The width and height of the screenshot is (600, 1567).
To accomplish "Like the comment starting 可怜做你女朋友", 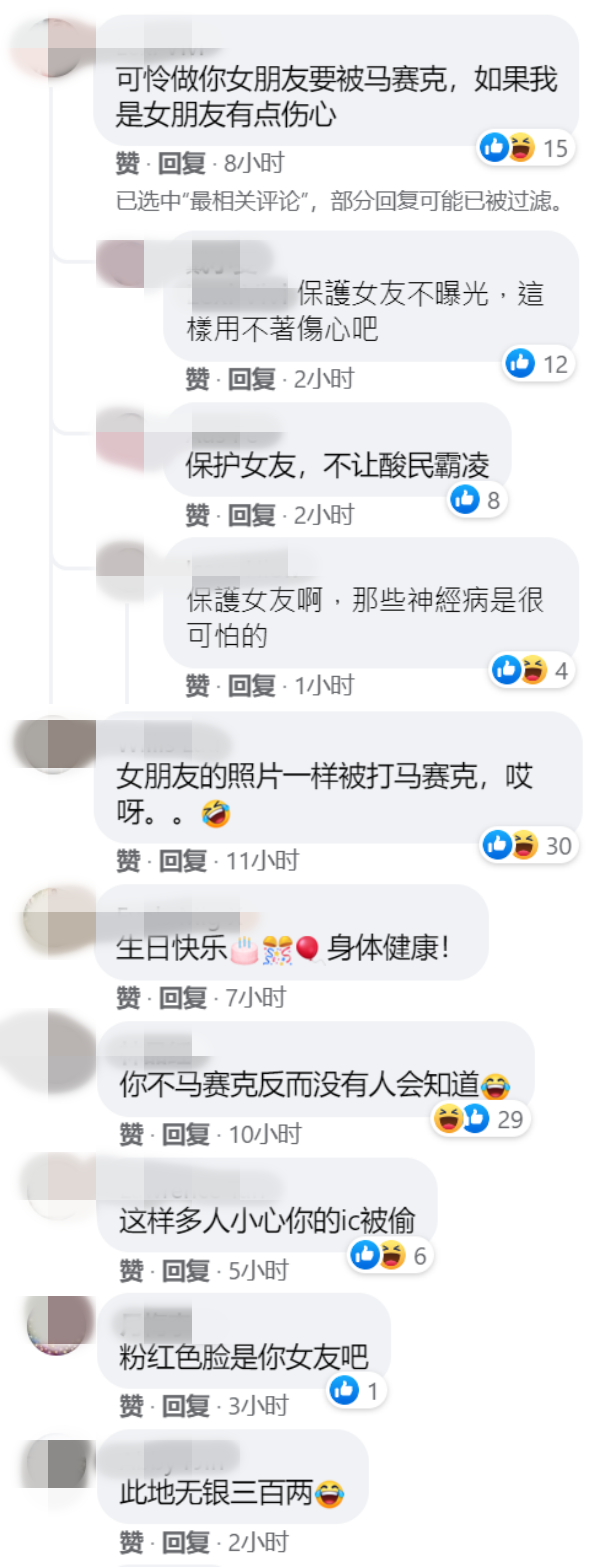I will (x=127, y=162).
